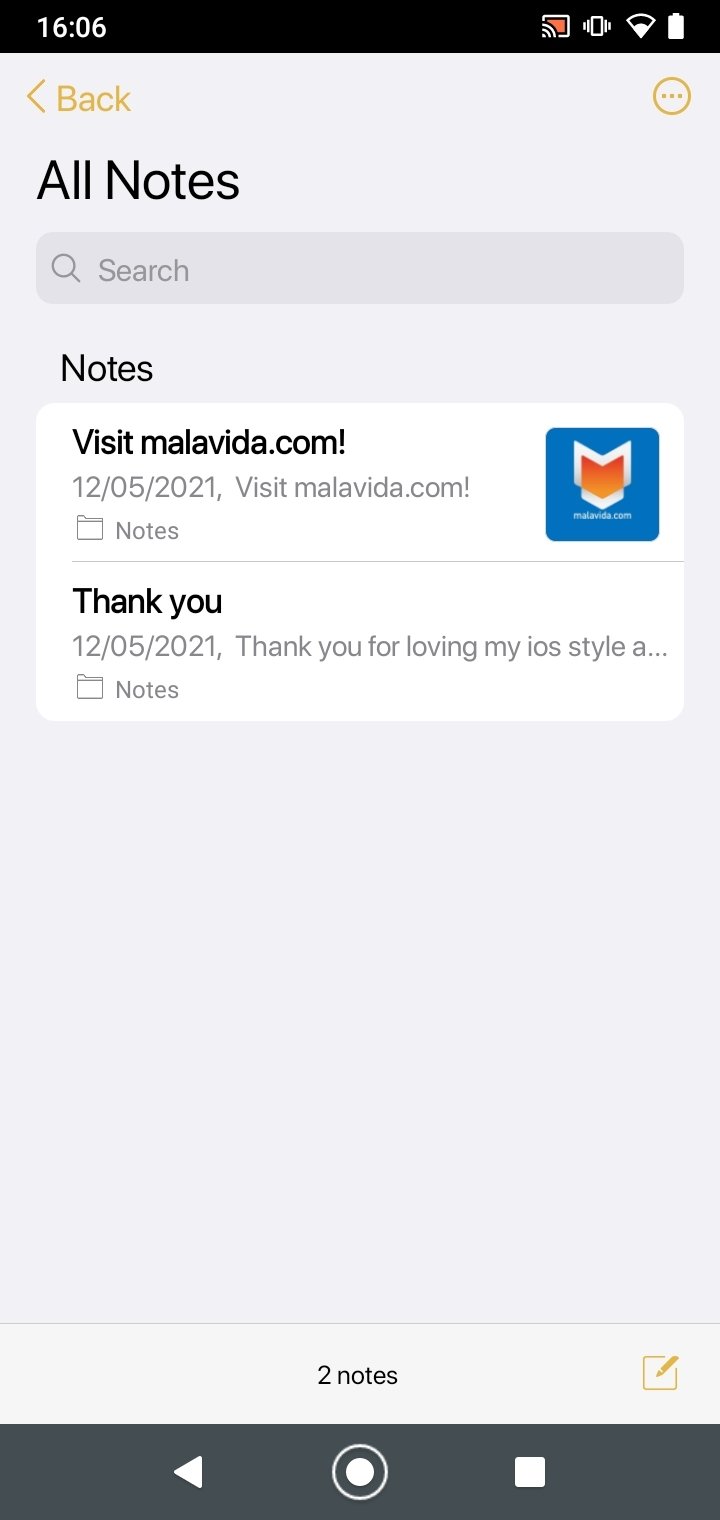Go to the home screen
720x1520 pixels.
pos(359,1472)
